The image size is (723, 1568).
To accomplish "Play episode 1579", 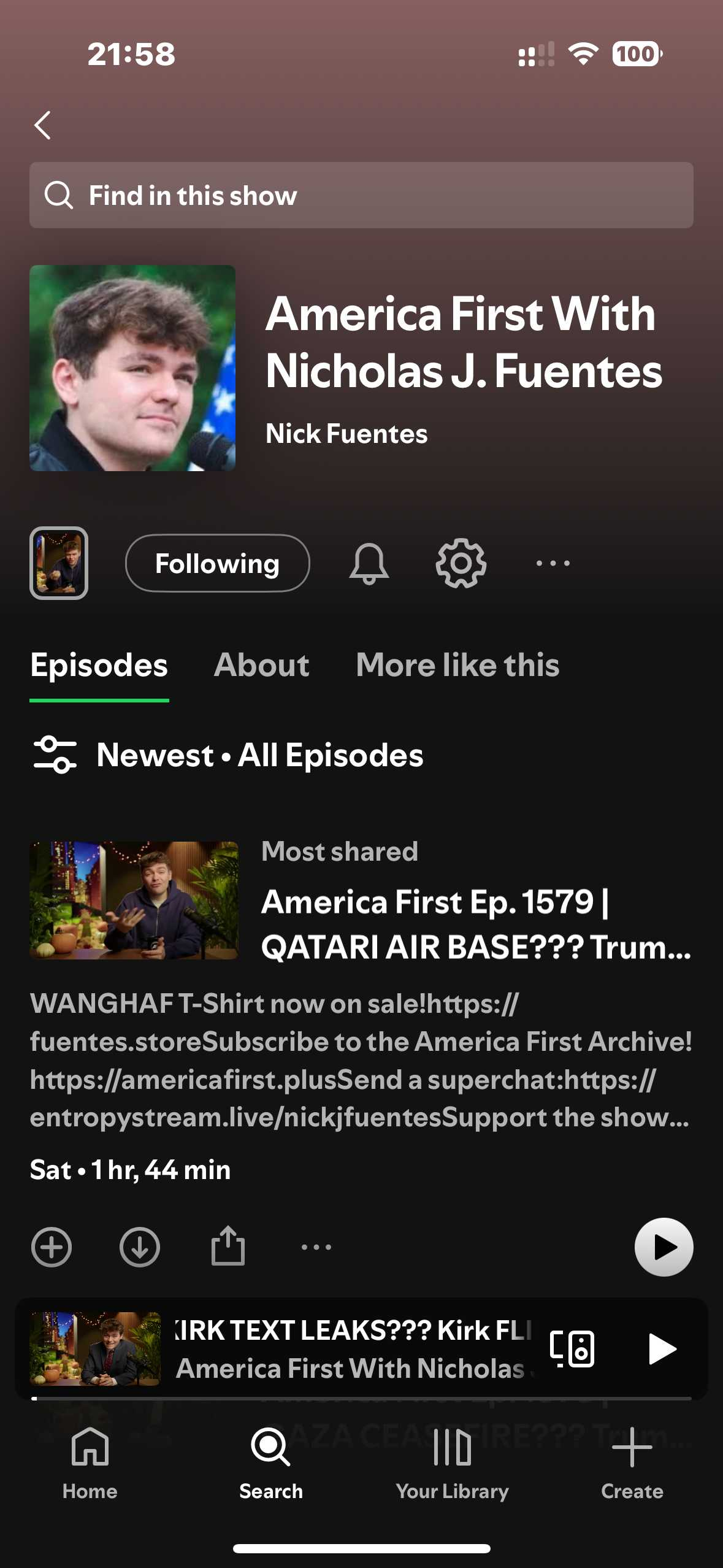I will [x=663, y=1247].
